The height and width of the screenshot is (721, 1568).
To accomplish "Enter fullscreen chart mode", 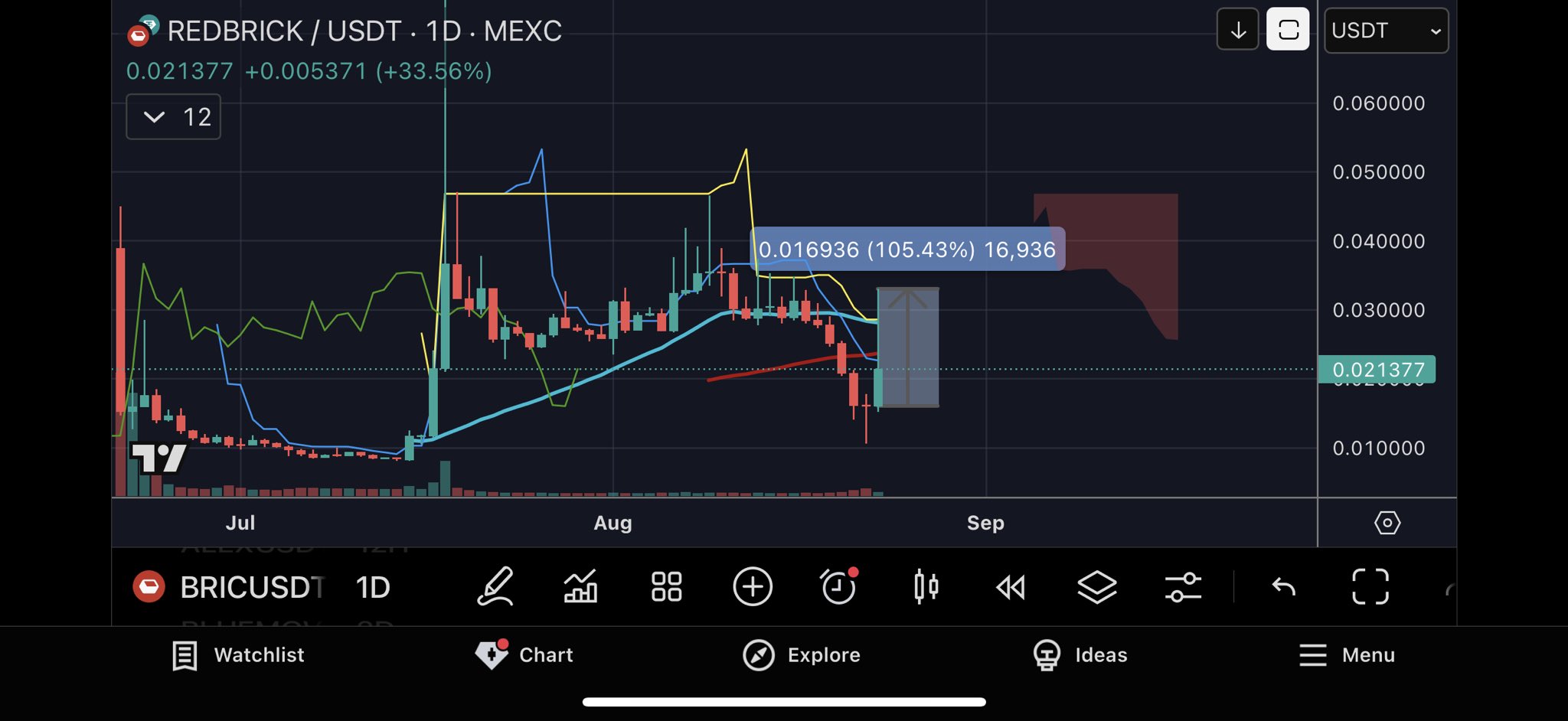I will 1370,587.
